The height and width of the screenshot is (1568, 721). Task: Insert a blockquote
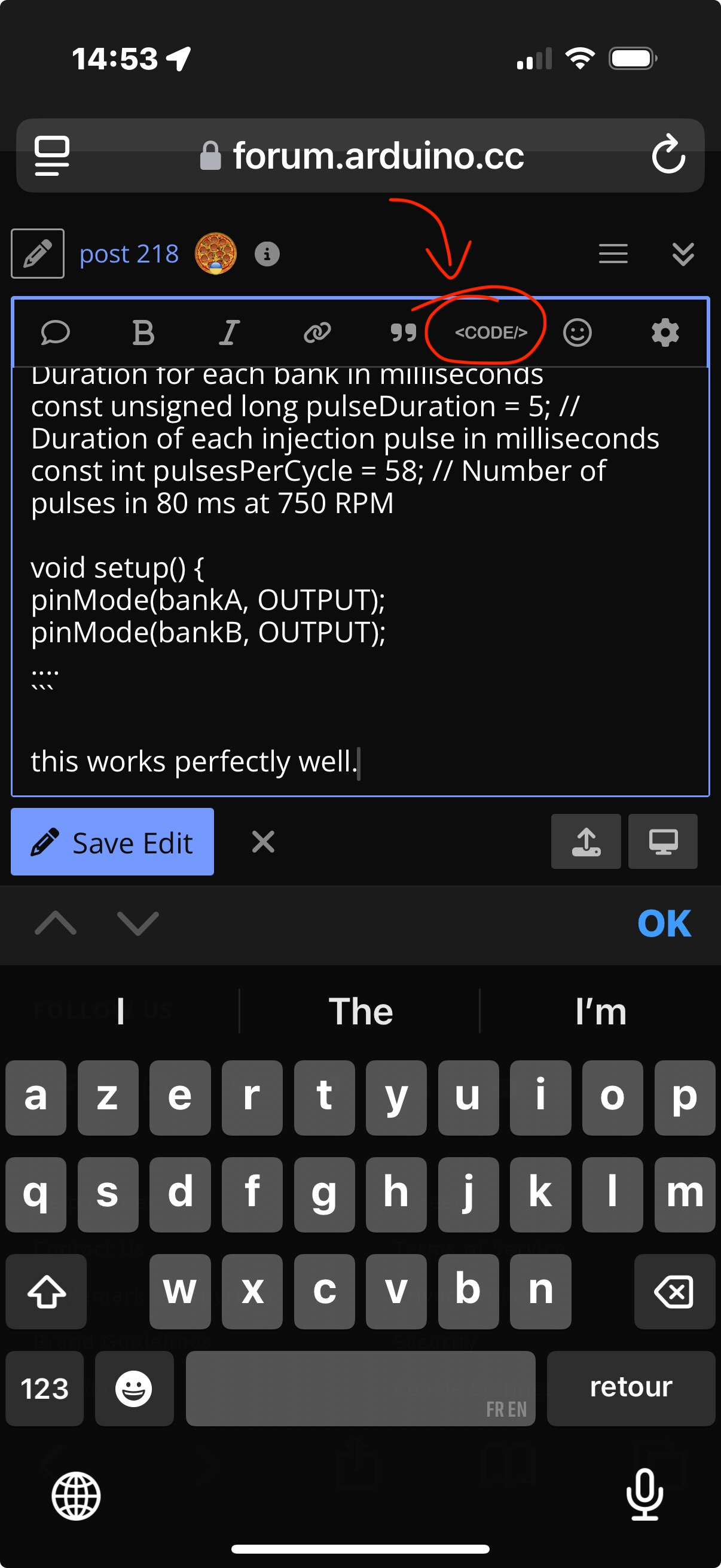coord(403,332)
